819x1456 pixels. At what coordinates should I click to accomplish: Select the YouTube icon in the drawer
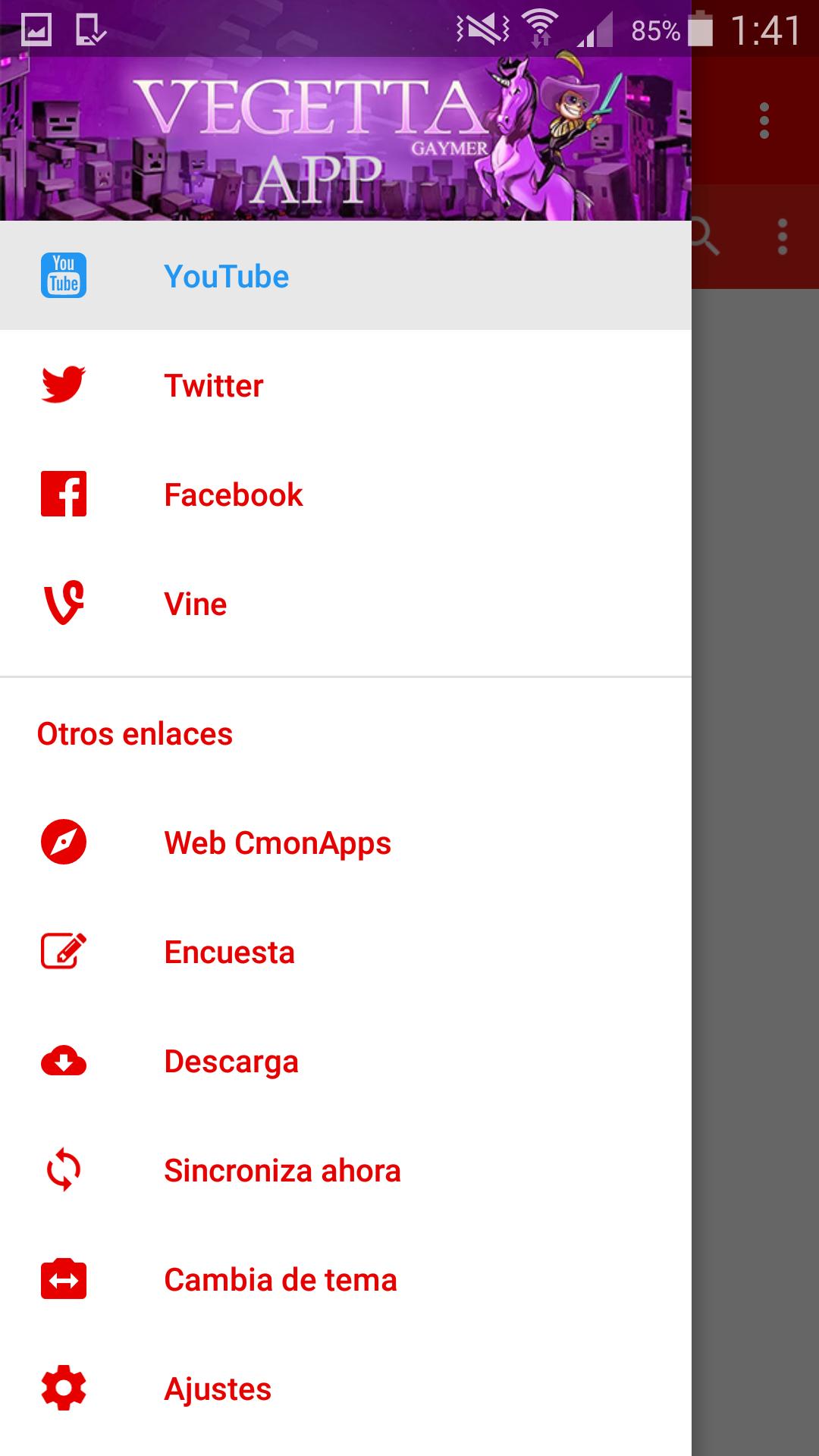(x=64, y=276)
